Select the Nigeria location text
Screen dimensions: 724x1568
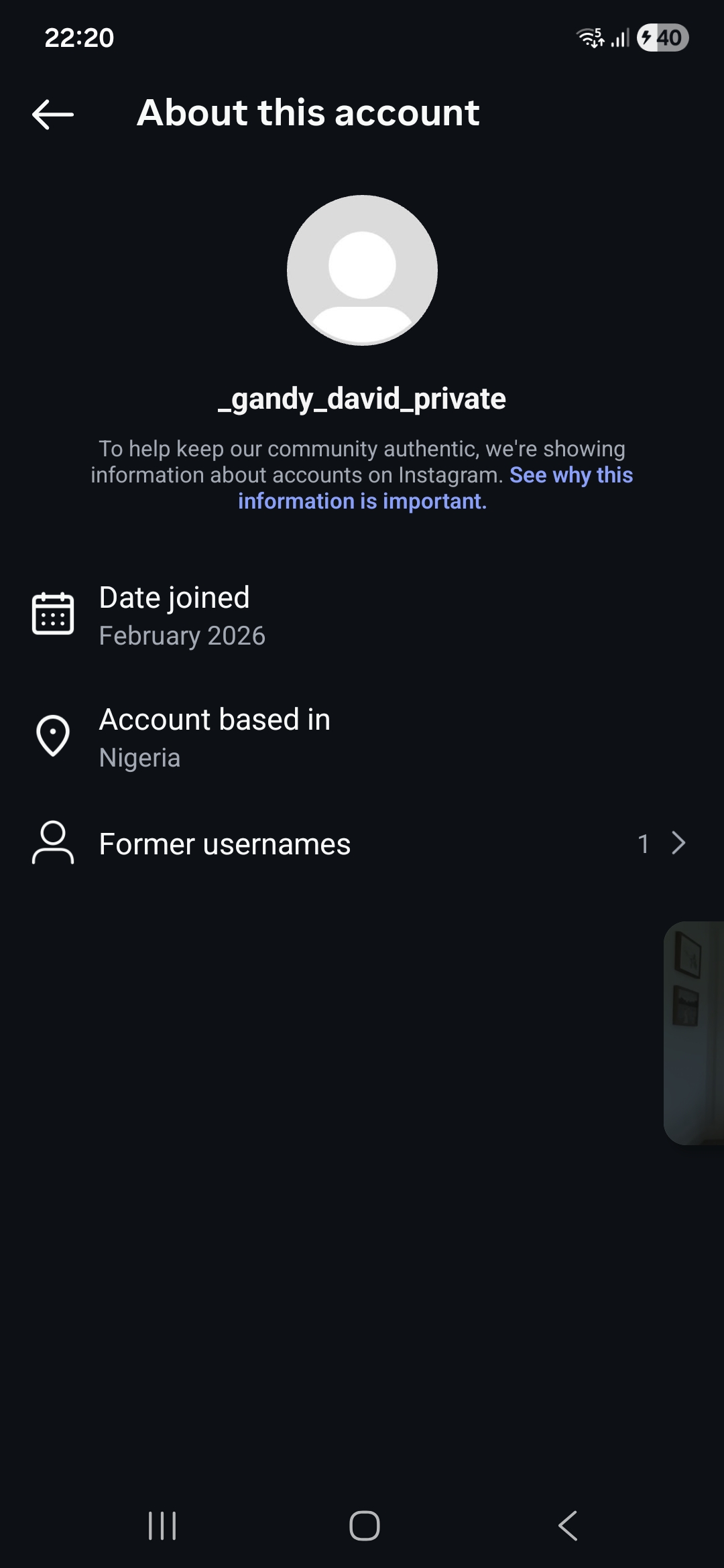pos(139,757)
